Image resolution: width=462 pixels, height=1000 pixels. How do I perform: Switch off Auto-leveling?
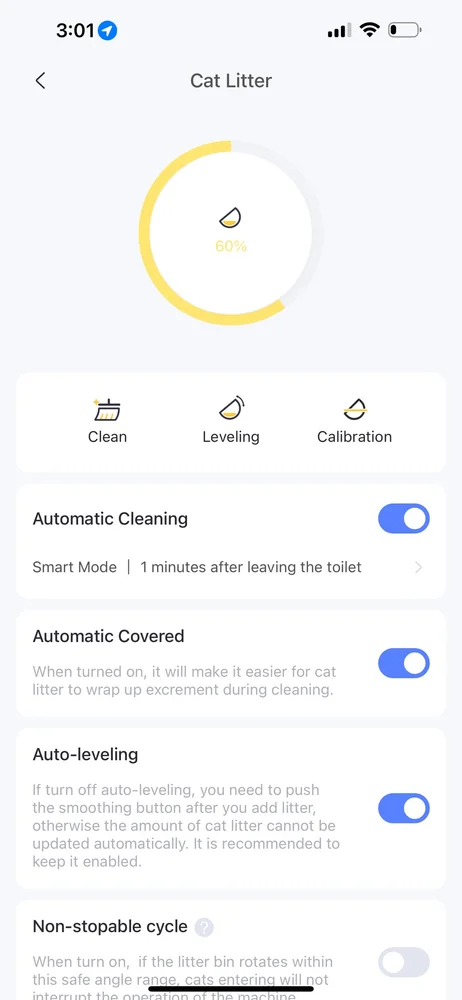click(404, 808)
